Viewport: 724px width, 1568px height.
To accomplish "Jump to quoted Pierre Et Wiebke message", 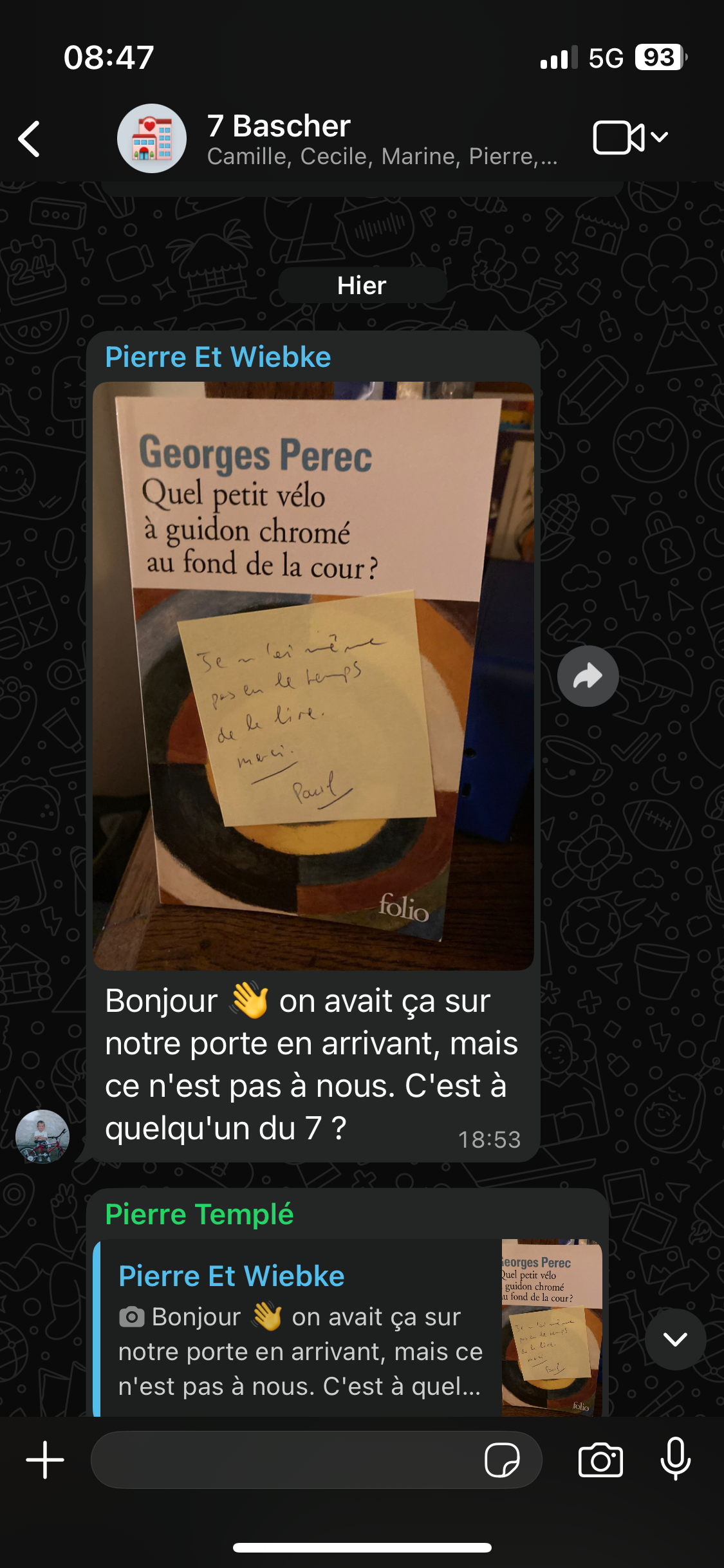I will point(299,1329).
